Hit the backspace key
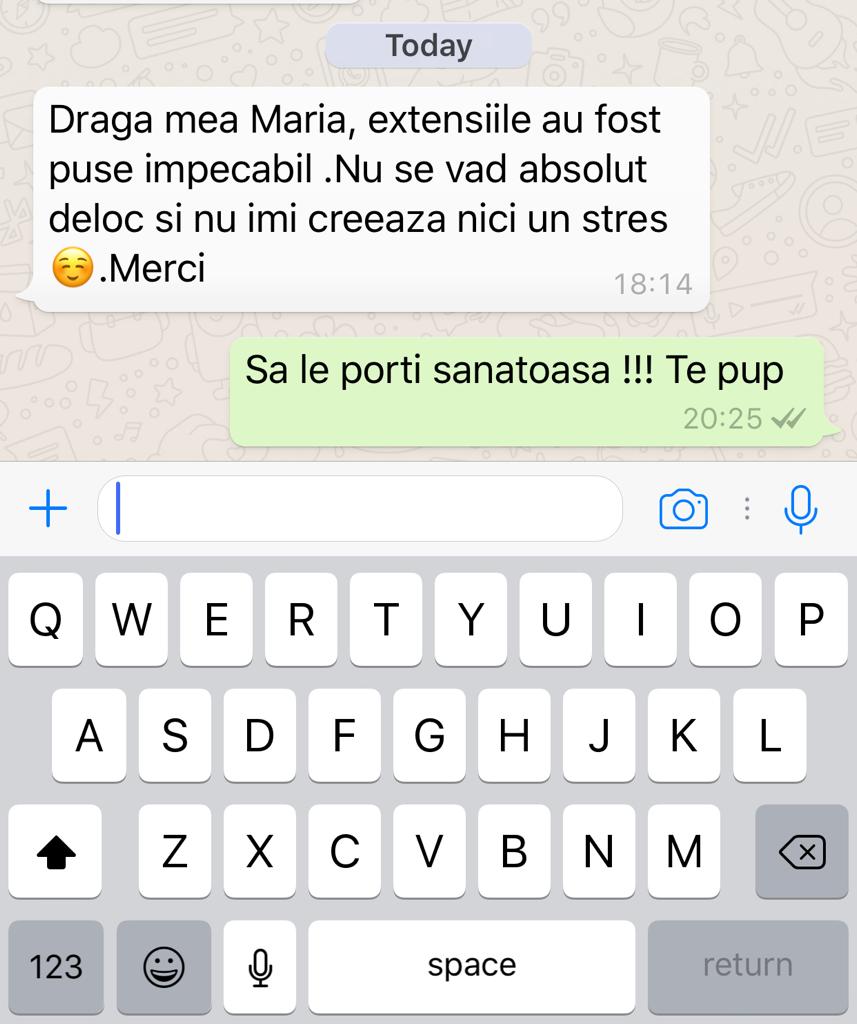 [x=801, y=852]
